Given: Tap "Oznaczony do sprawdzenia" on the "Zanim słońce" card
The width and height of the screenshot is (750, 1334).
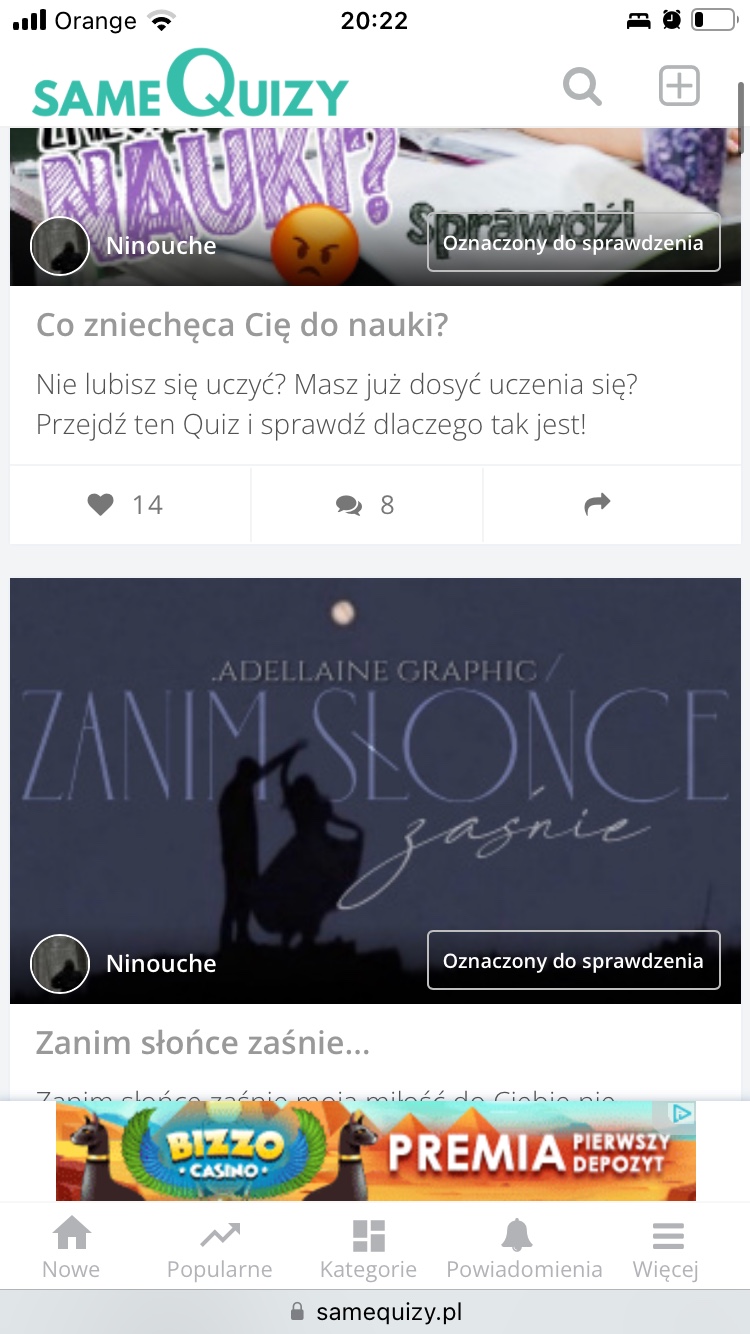Looking at the screenshot, I should click(573, 961).
